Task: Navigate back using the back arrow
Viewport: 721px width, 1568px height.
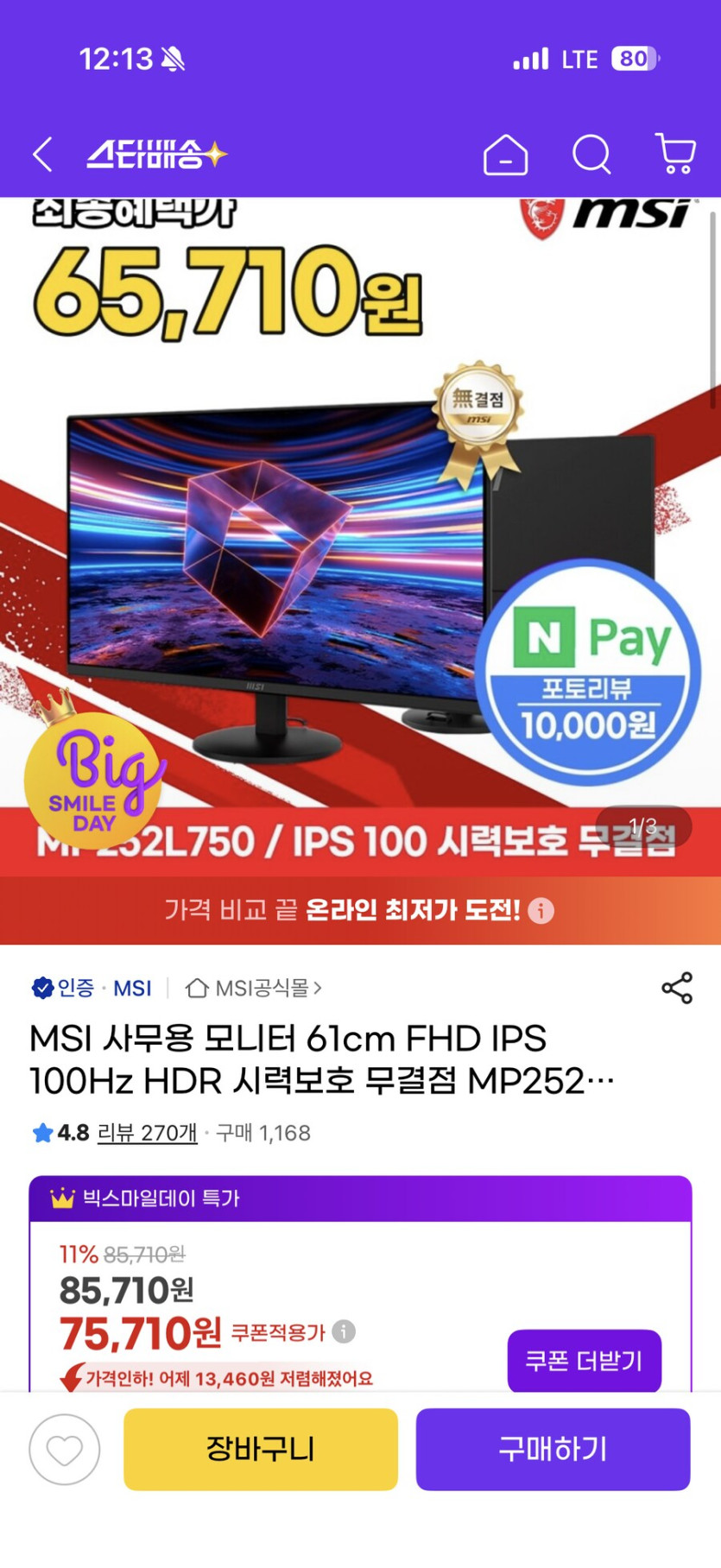Action: 41,155
